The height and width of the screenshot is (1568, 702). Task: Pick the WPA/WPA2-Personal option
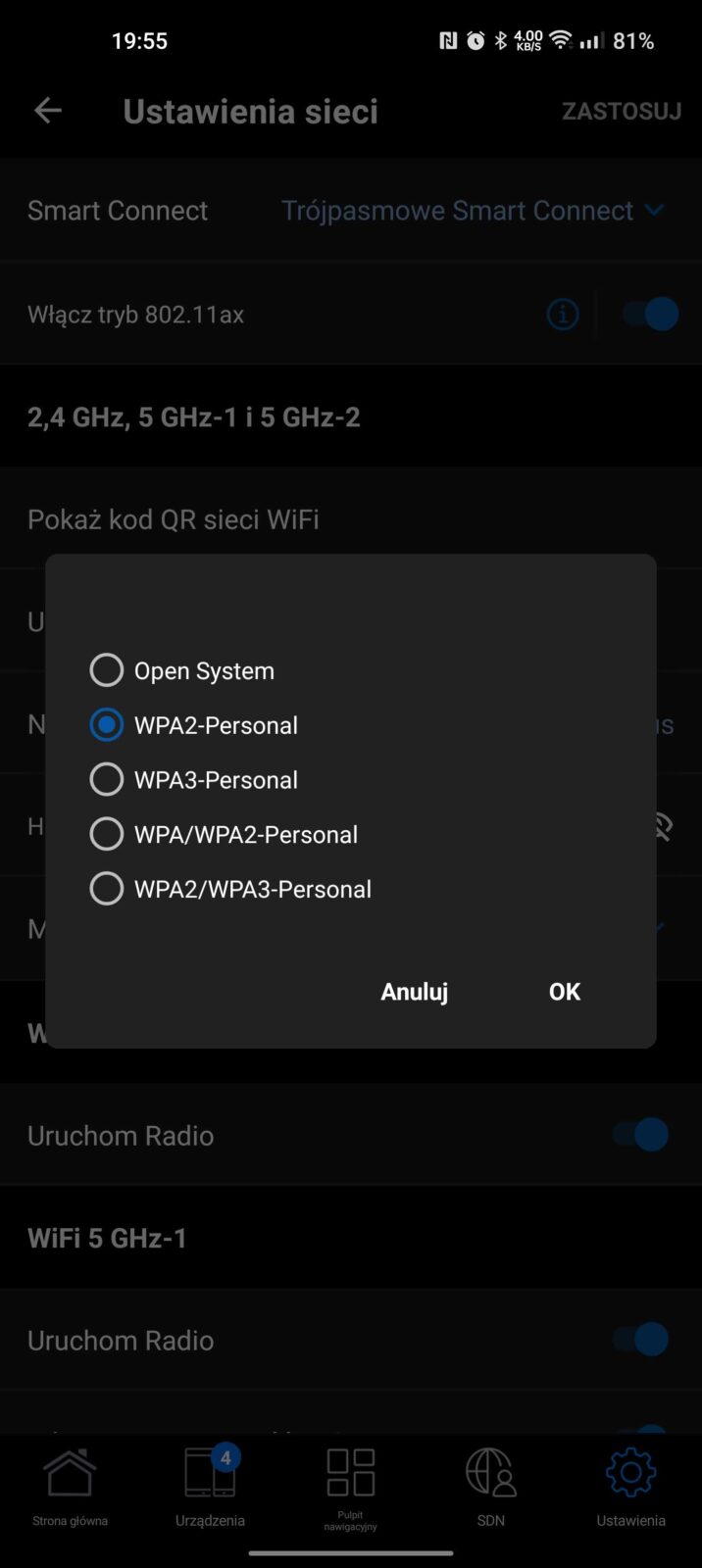107,834
